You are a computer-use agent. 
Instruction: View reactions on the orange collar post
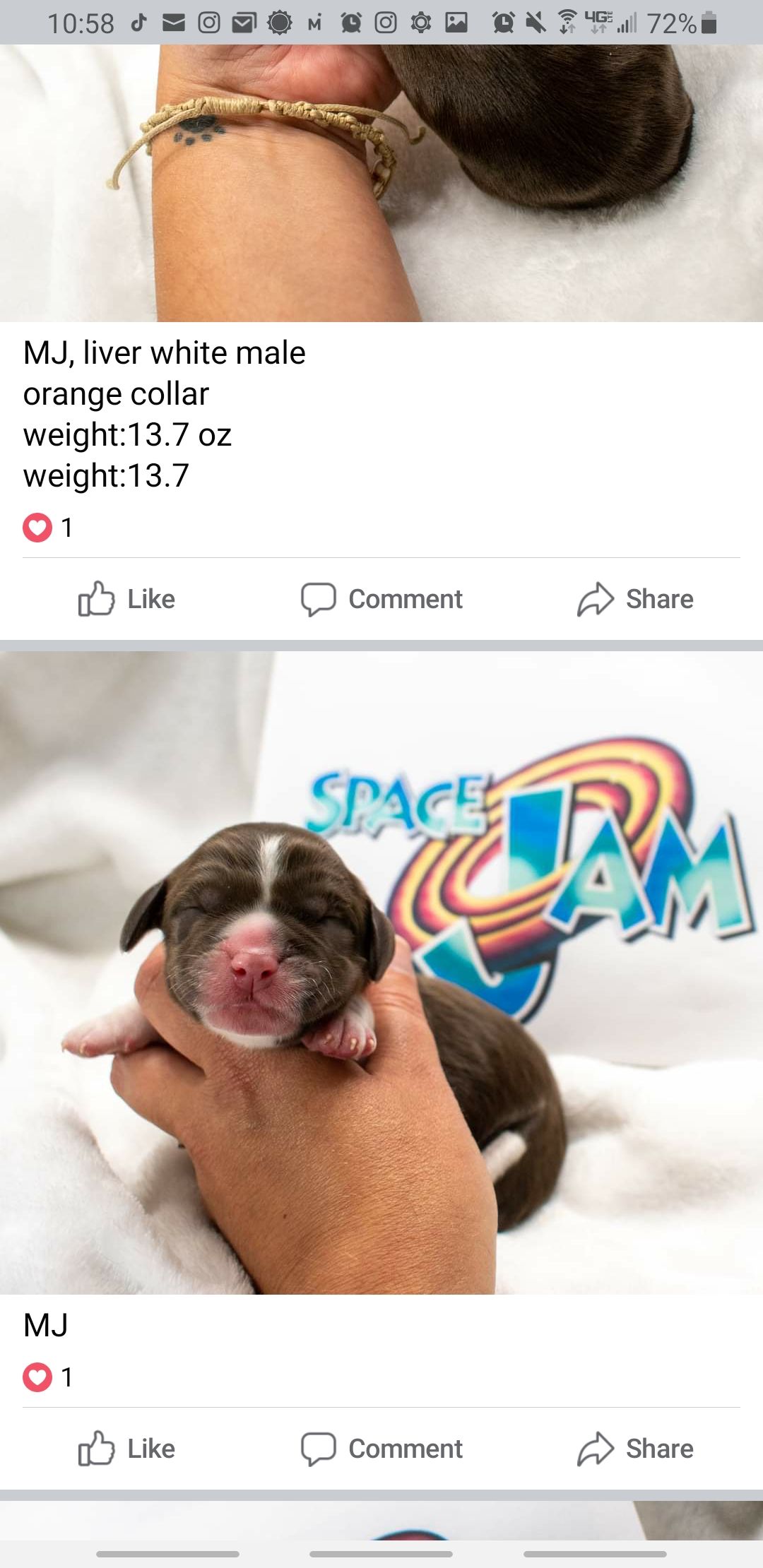pos(48,528)
